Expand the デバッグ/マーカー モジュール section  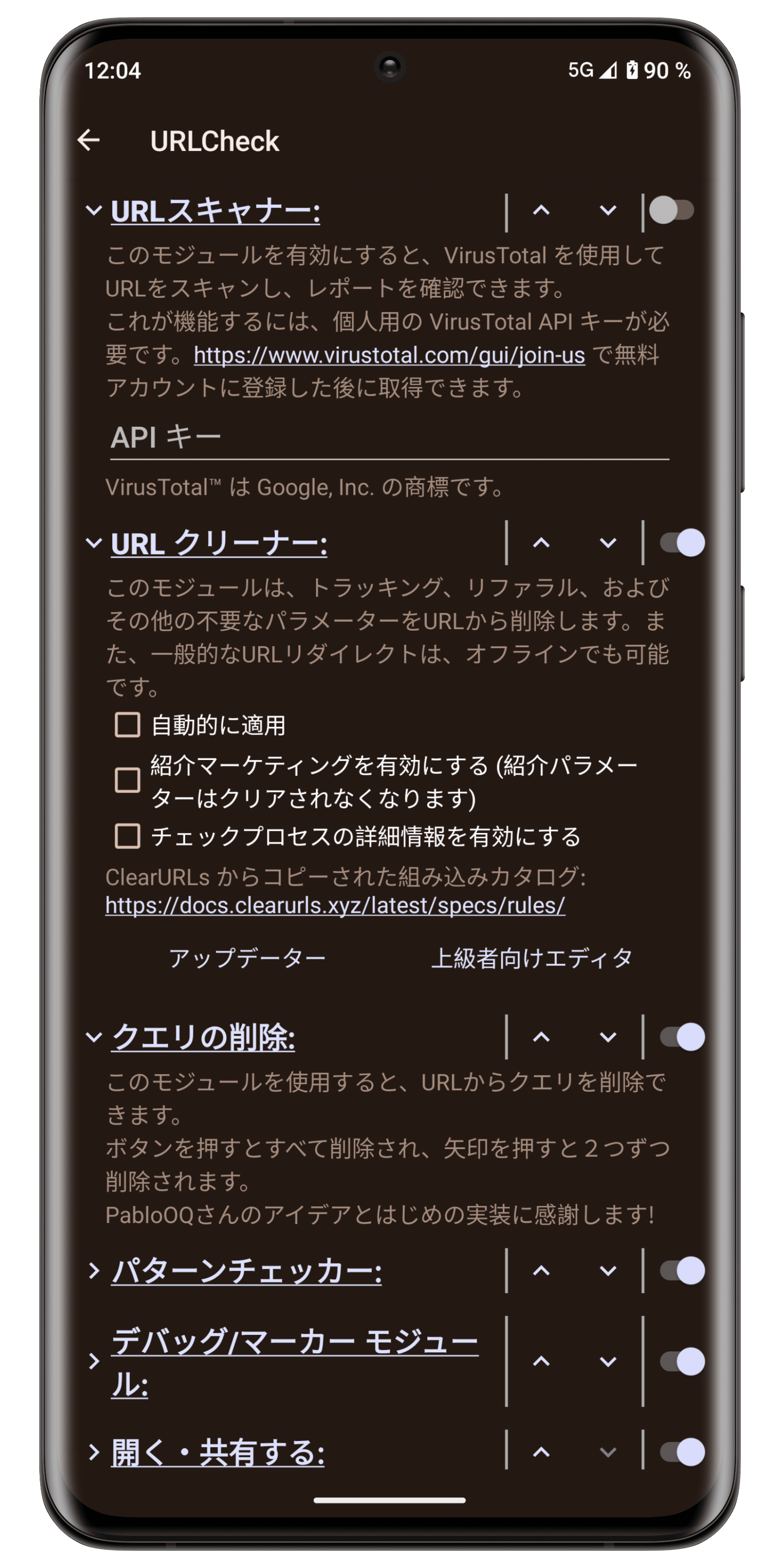pos(94,1362)
